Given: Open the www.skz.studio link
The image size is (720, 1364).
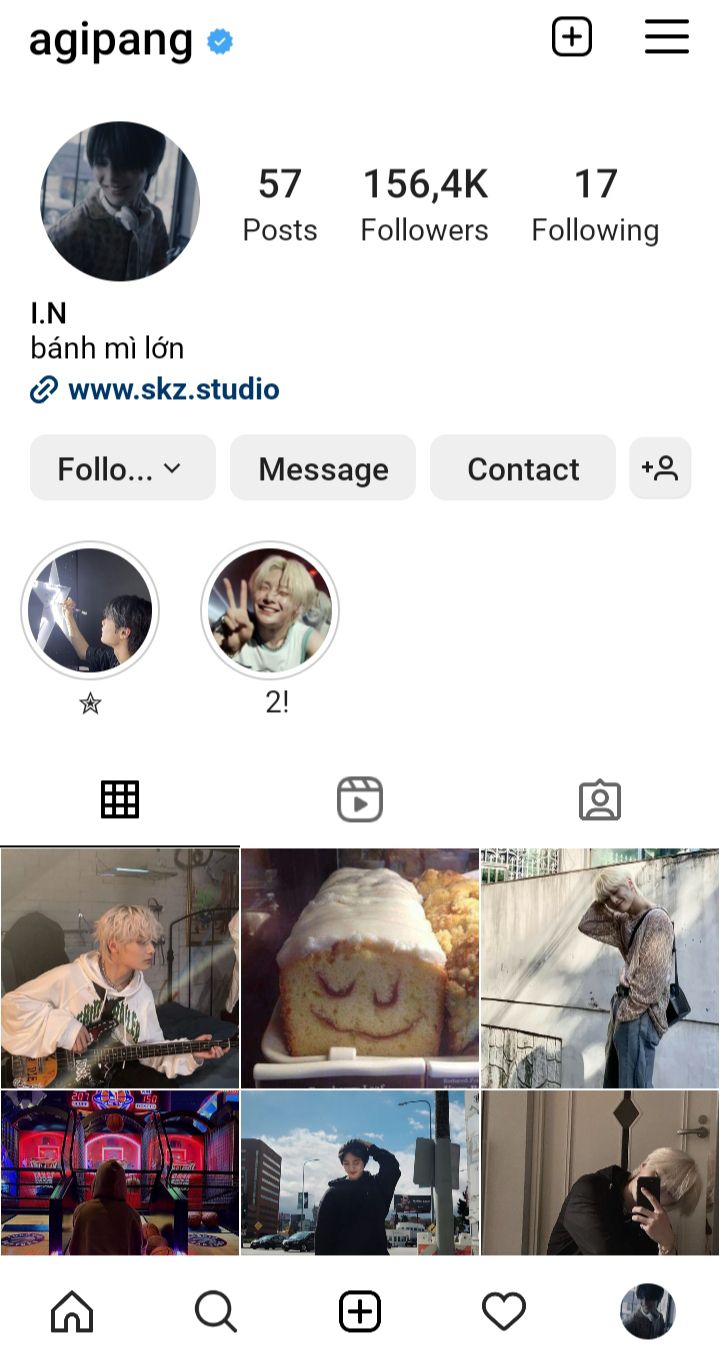Looking at the screenshot, I should point(173,389).
